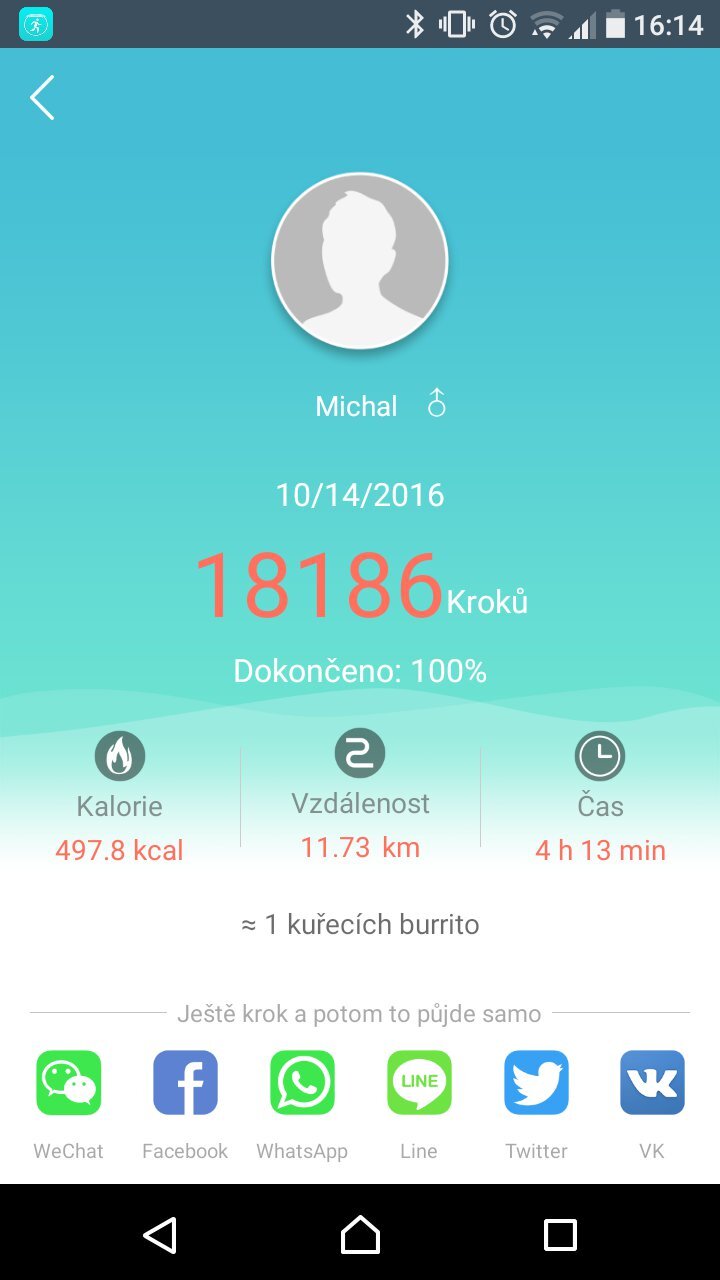
Task: Share steps on VK
Action: (652, 1082)
